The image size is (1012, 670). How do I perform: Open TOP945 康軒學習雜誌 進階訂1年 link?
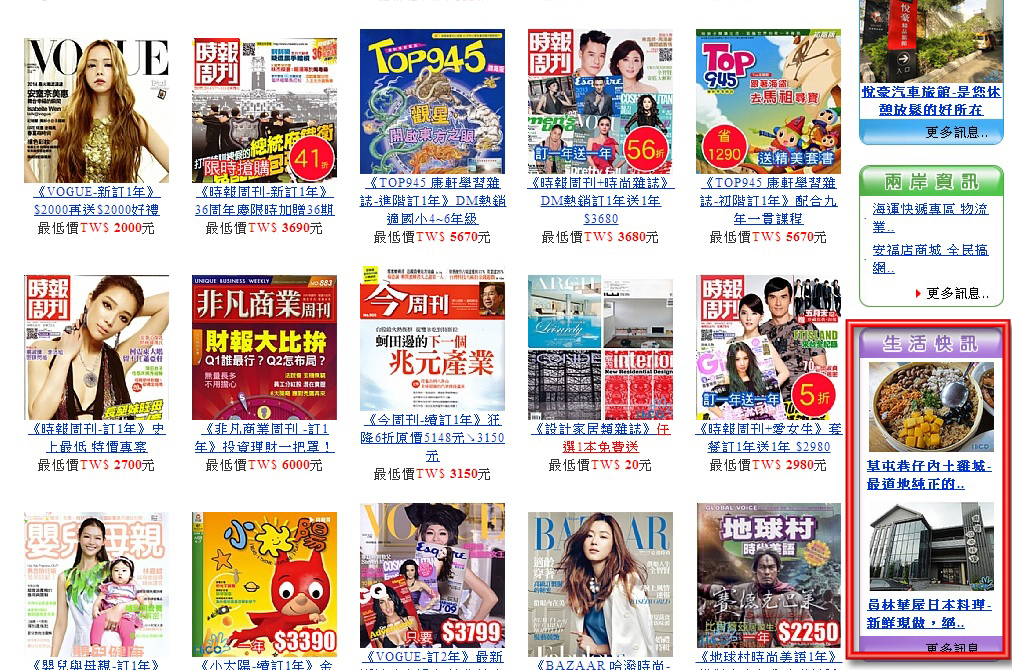[432, 200]
